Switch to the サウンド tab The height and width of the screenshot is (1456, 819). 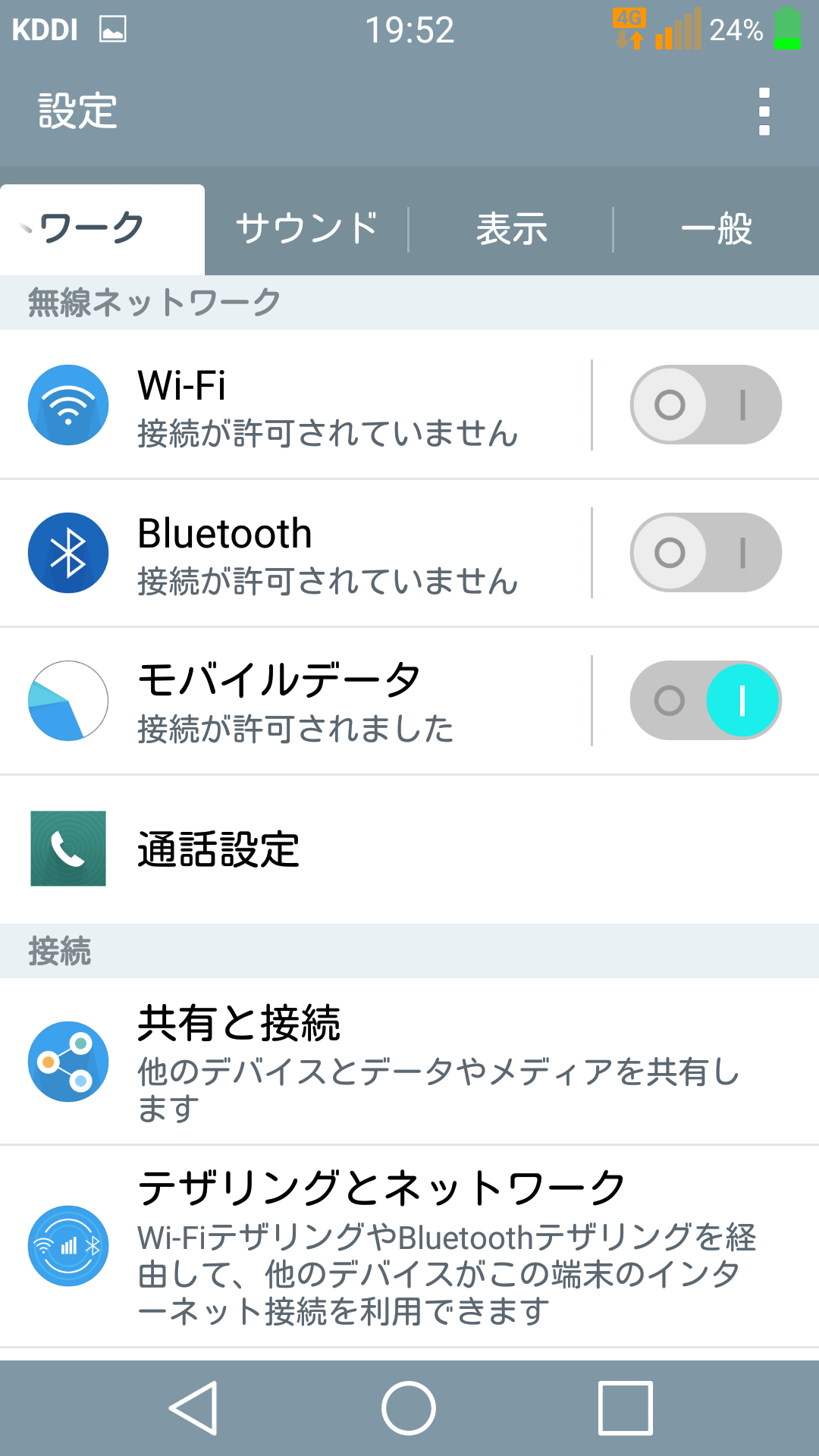point(306,229)
